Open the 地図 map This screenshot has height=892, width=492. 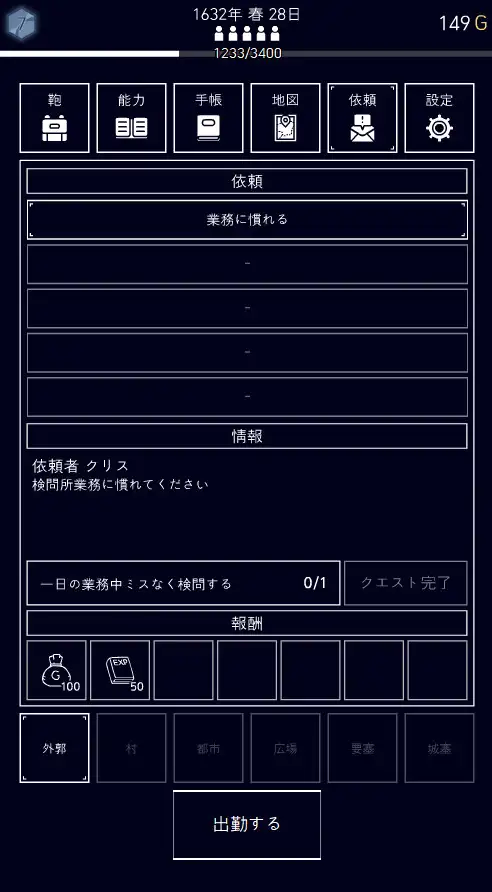286,118
